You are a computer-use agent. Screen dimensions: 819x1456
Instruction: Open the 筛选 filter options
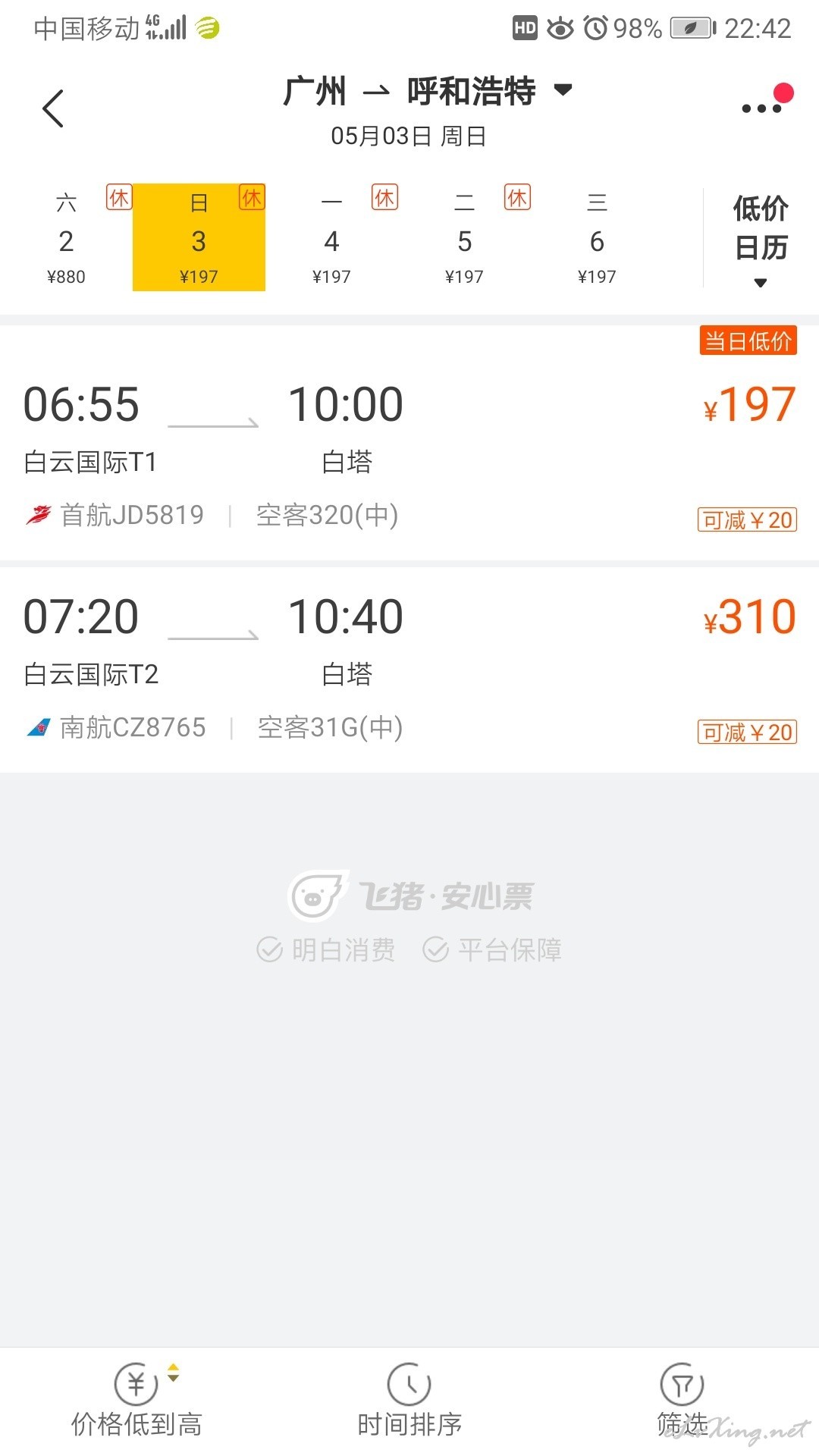click(x=682, y=1401)
